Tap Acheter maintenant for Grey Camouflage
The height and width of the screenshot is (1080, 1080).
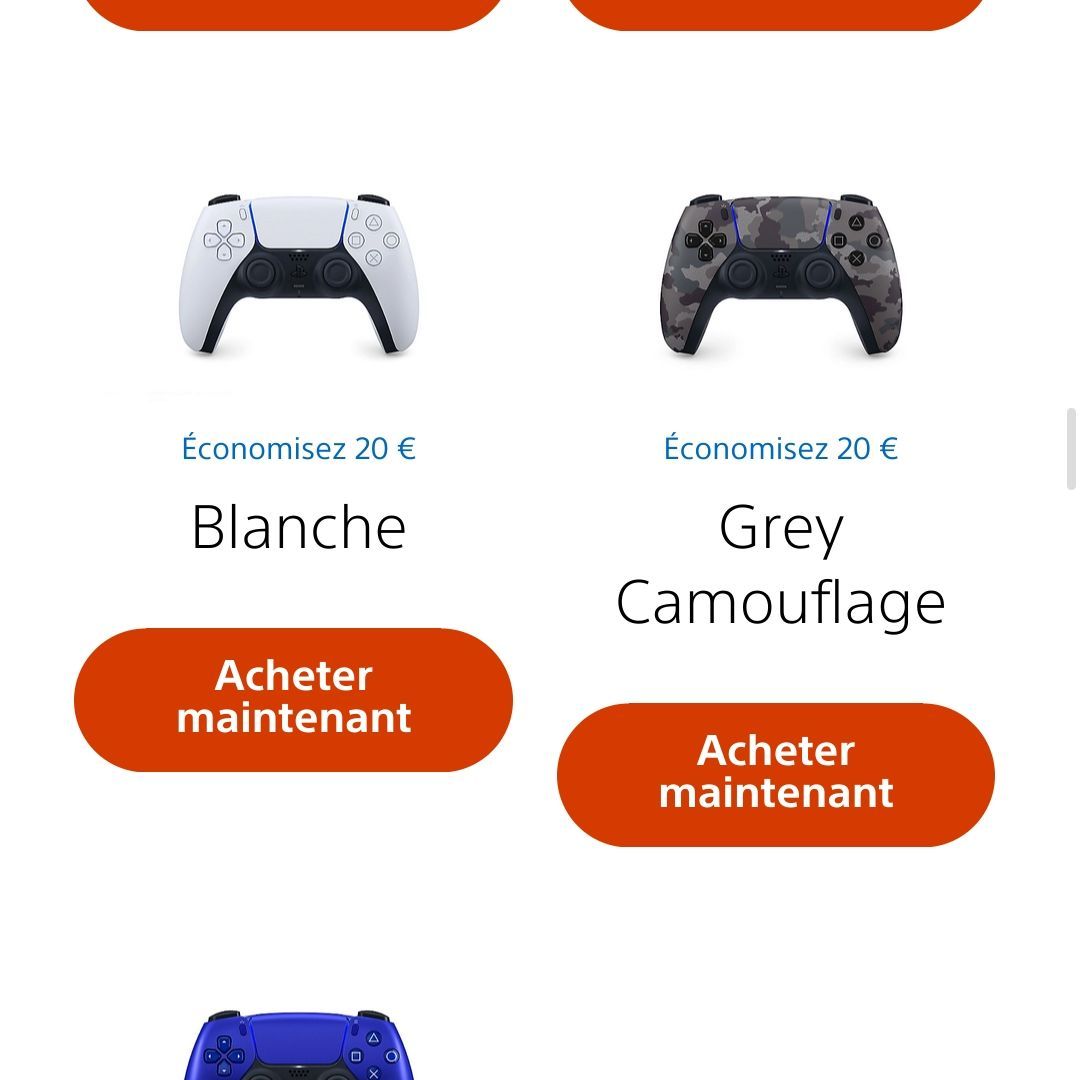[x=775, y=774]
